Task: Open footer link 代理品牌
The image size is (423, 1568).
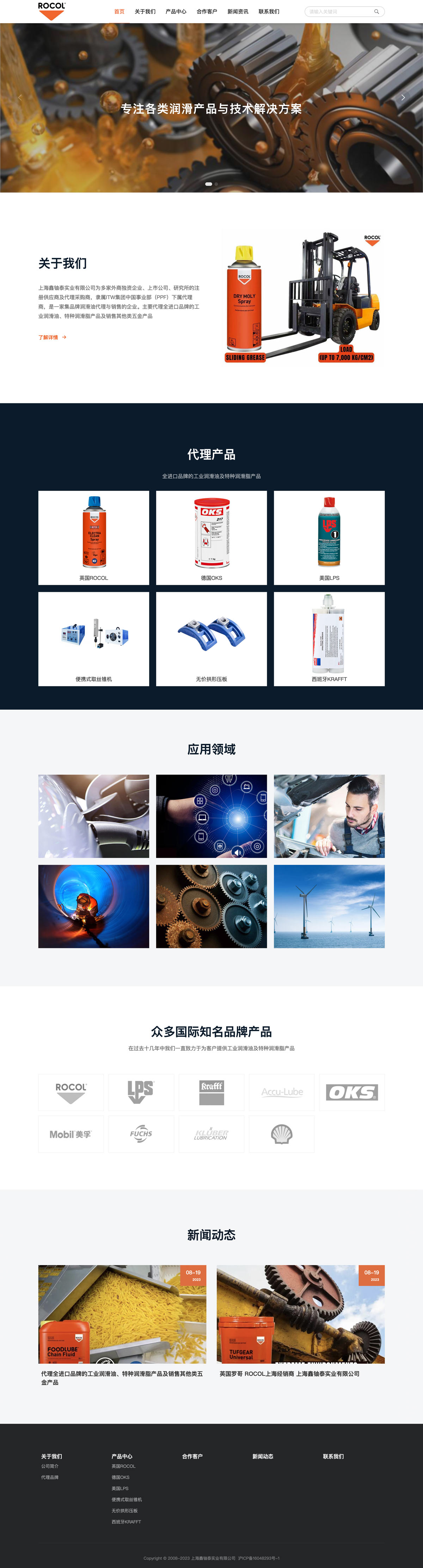Action: pos(50,1477)
